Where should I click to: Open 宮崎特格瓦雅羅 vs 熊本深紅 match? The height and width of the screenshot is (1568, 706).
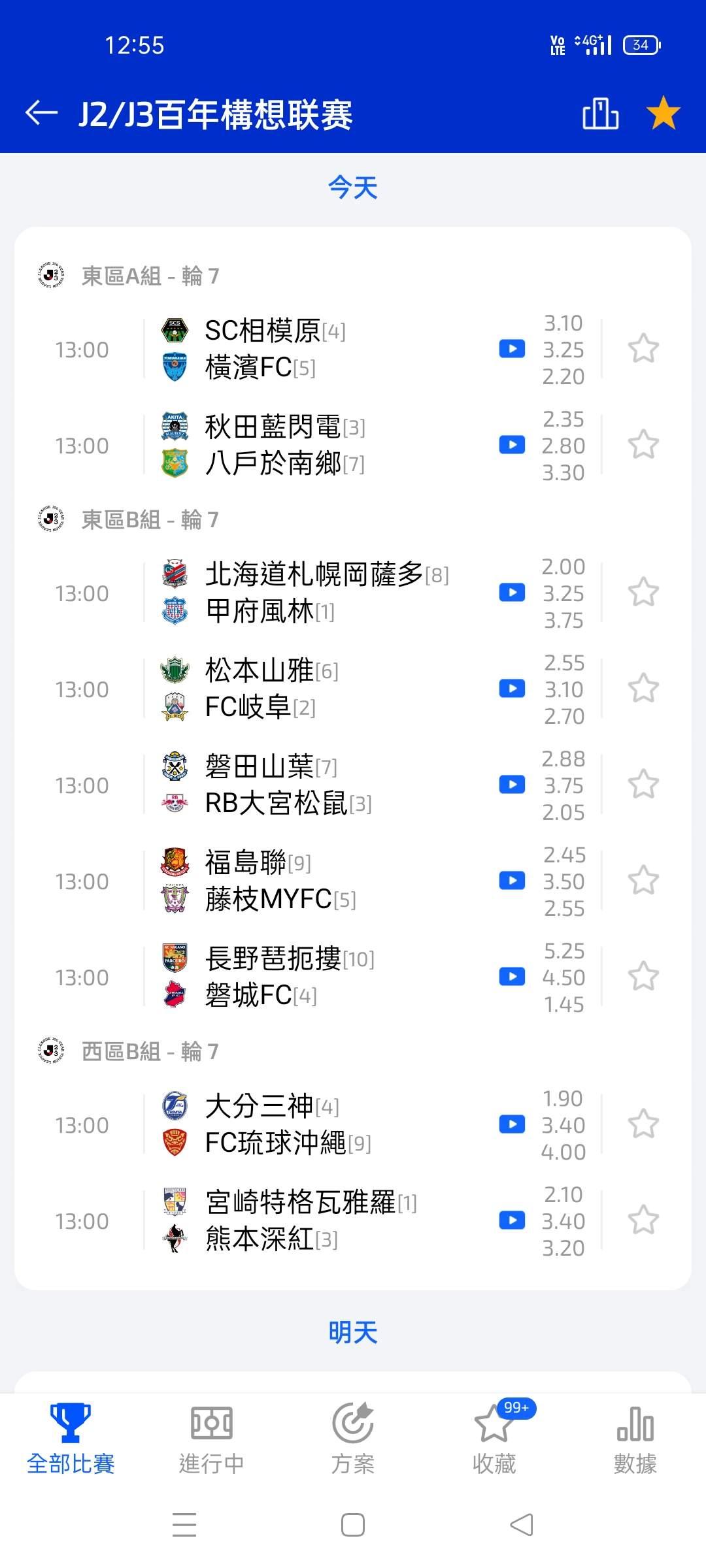(x=314, y=1220)
